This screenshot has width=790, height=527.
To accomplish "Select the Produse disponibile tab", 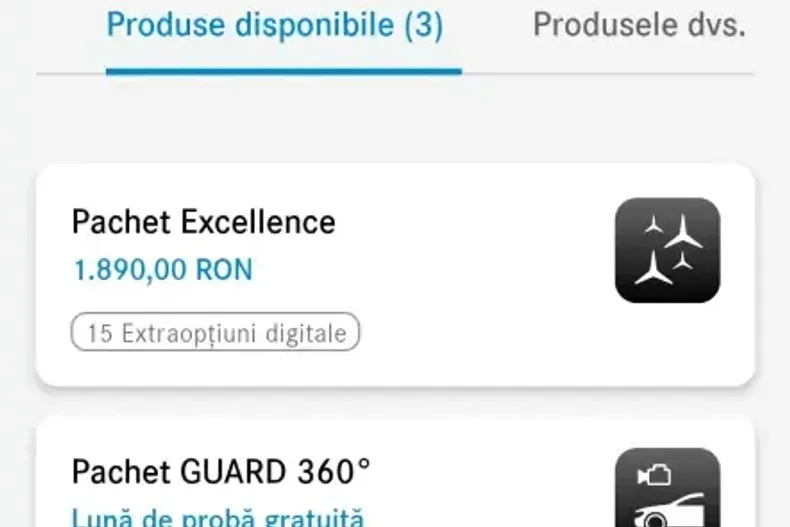I will pyautogui.click(x=274, y=26).
